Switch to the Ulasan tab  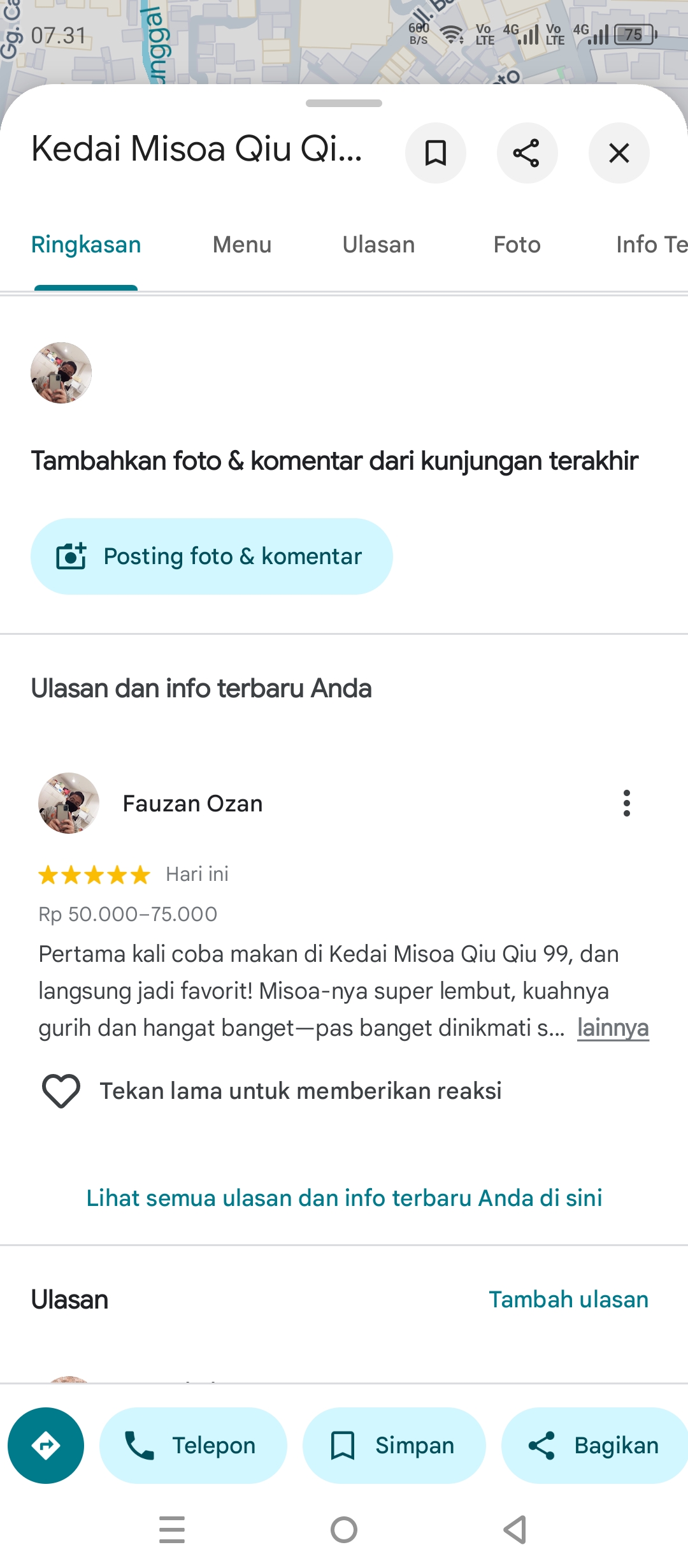(378, 245)
